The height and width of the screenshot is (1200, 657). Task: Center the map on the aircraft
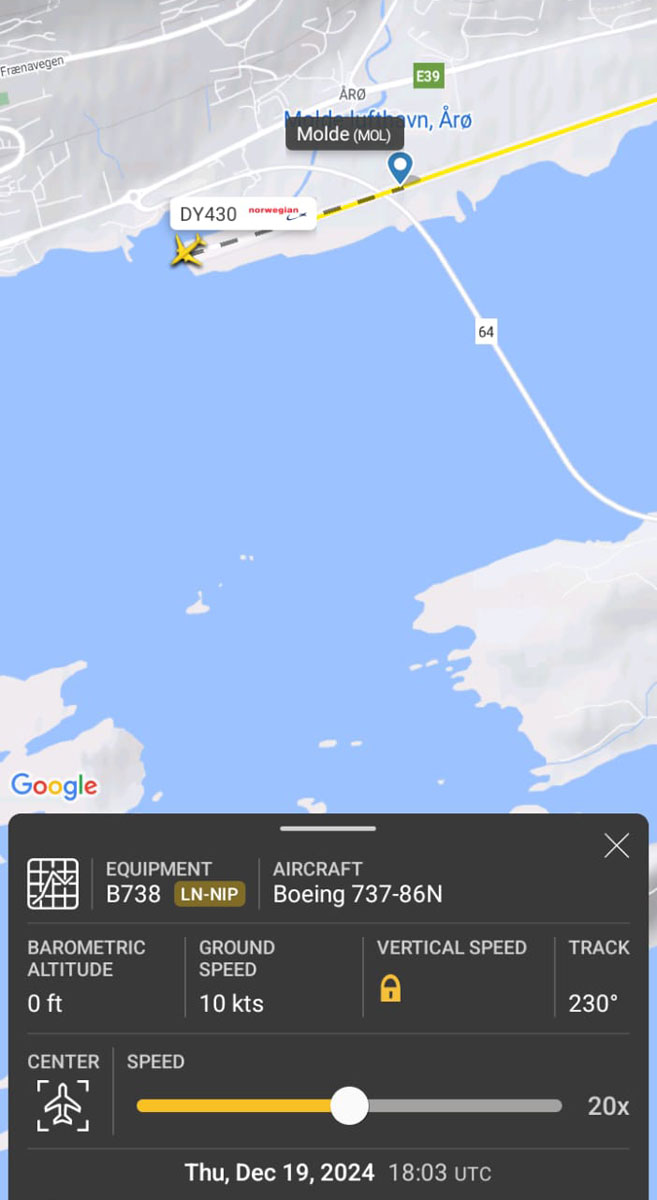pyautogui.click(x=63, y=1105)
